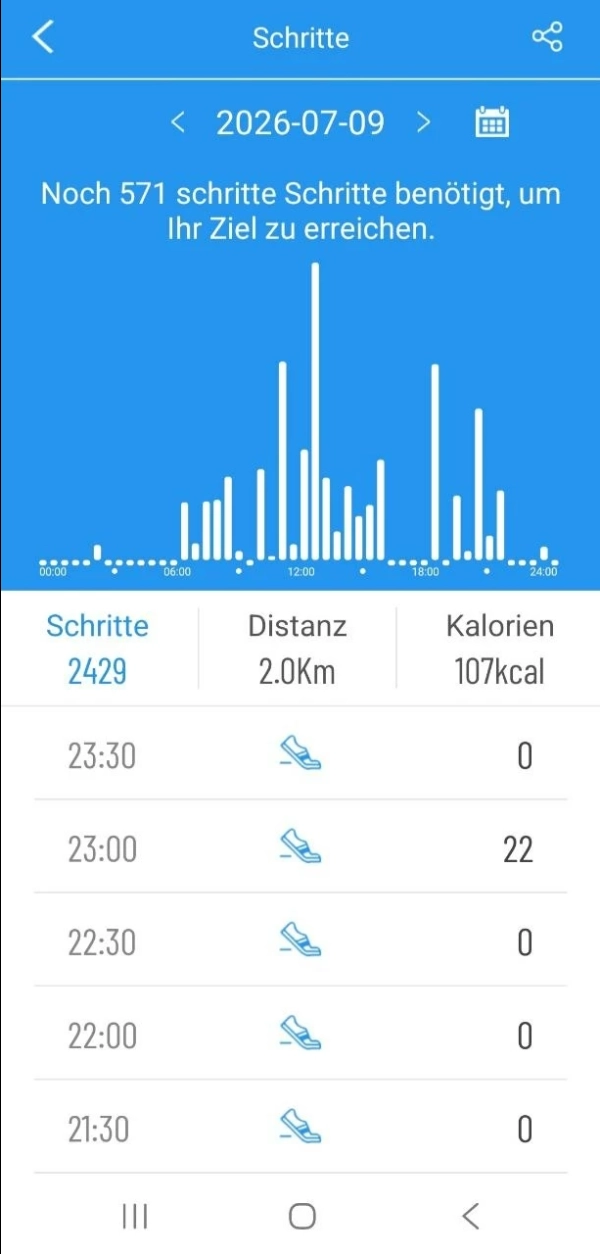Go to the previous day

(x=178, y=122)
